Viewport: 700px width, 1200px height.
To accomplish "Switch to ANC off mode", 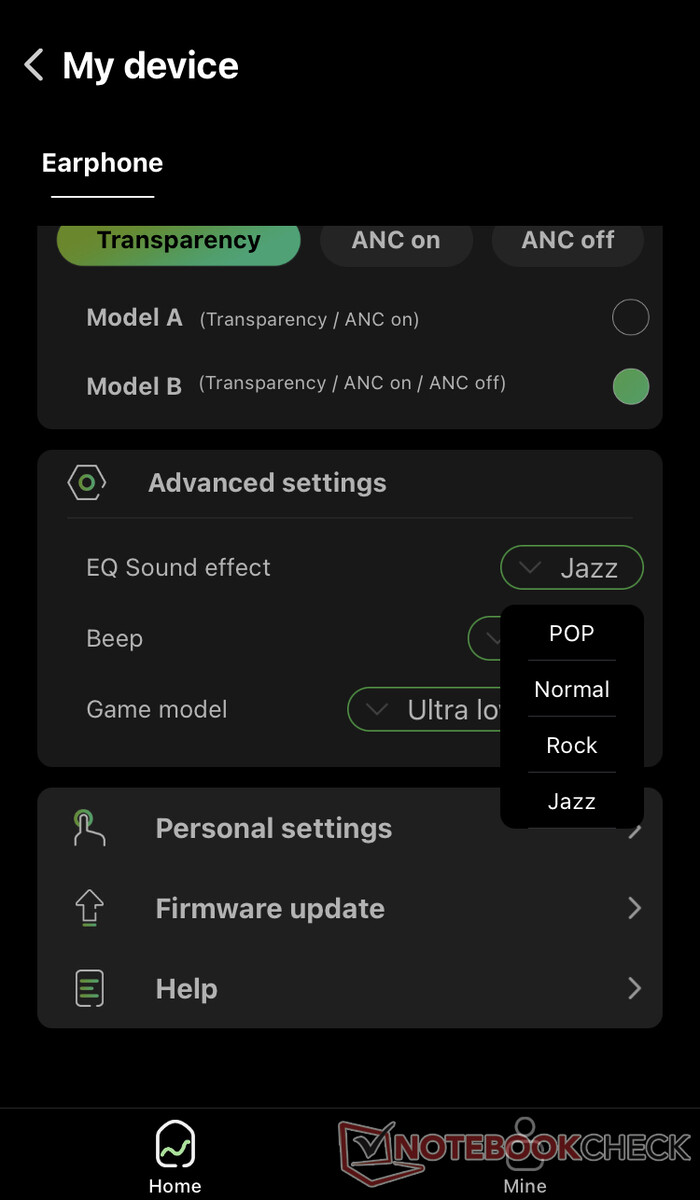I will point(567,241).
